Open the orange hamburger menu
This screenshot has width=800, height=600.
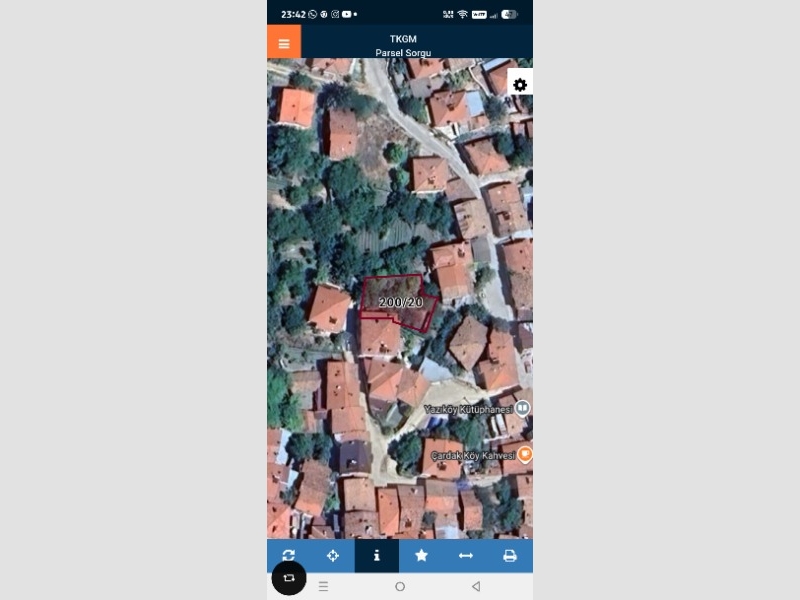[x=284, y=43]
